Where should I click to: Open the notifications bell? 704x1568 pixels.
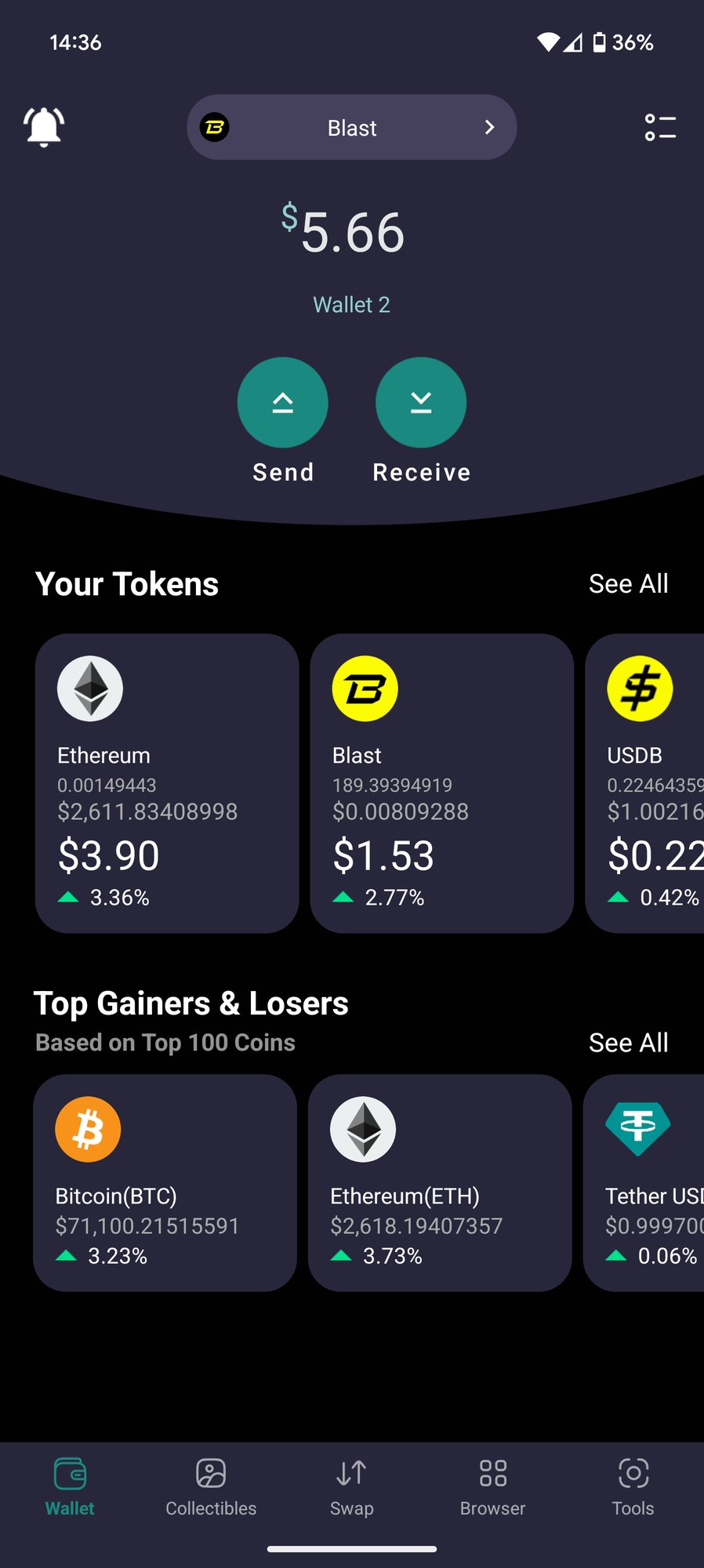tap(44, 127)
